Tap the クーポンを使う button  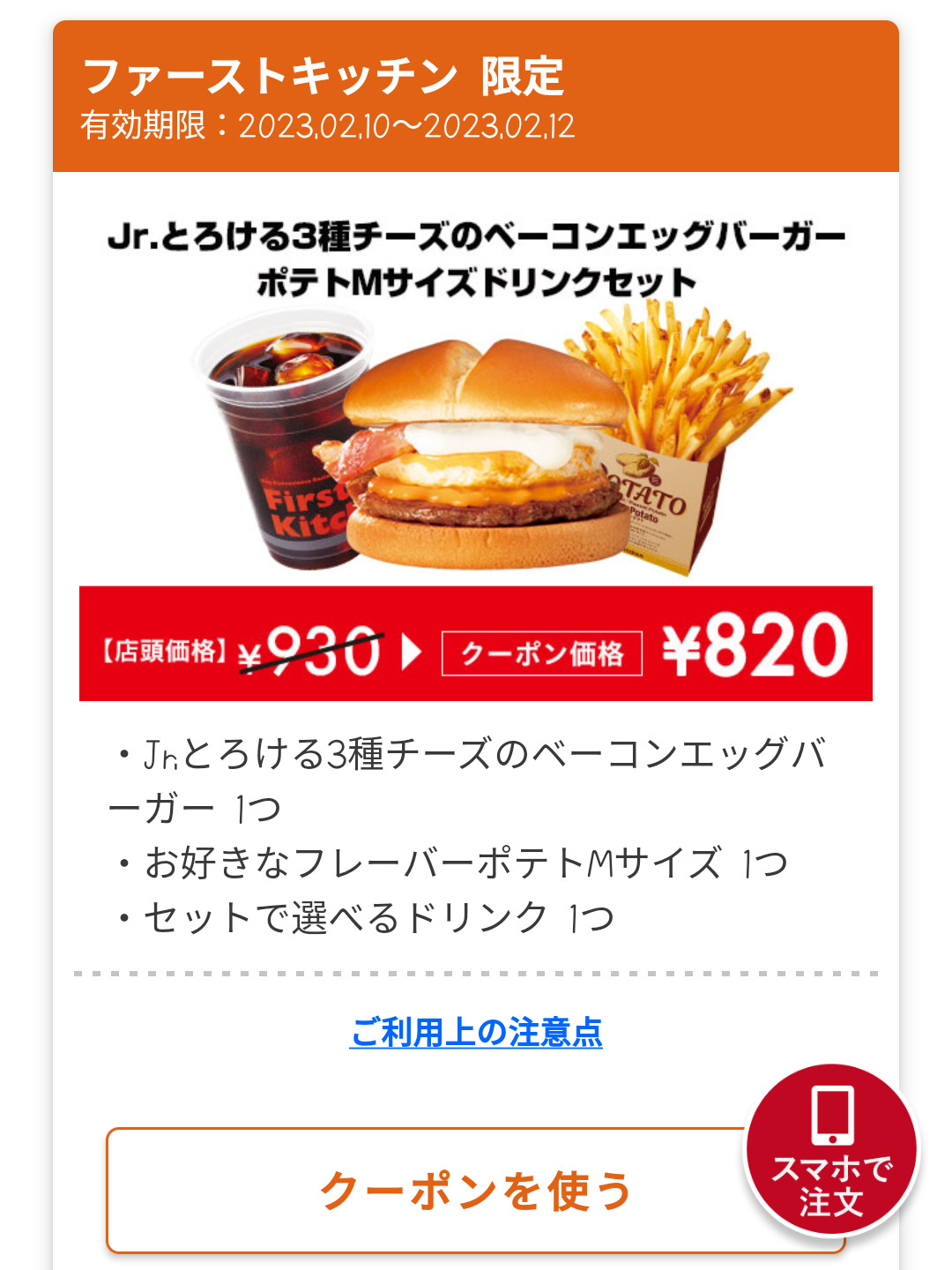click(x=423, y=1191)
